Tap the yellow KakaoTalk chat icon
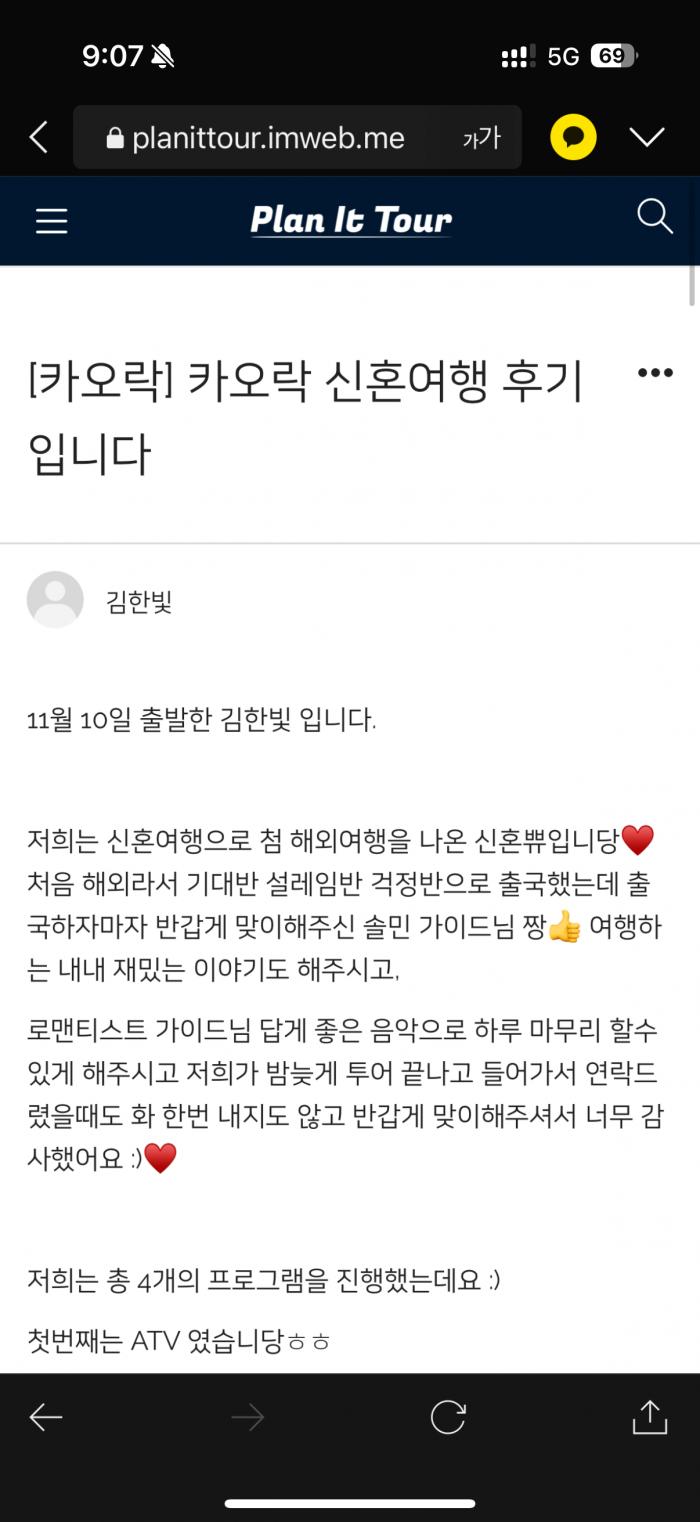 click(573, 137)
